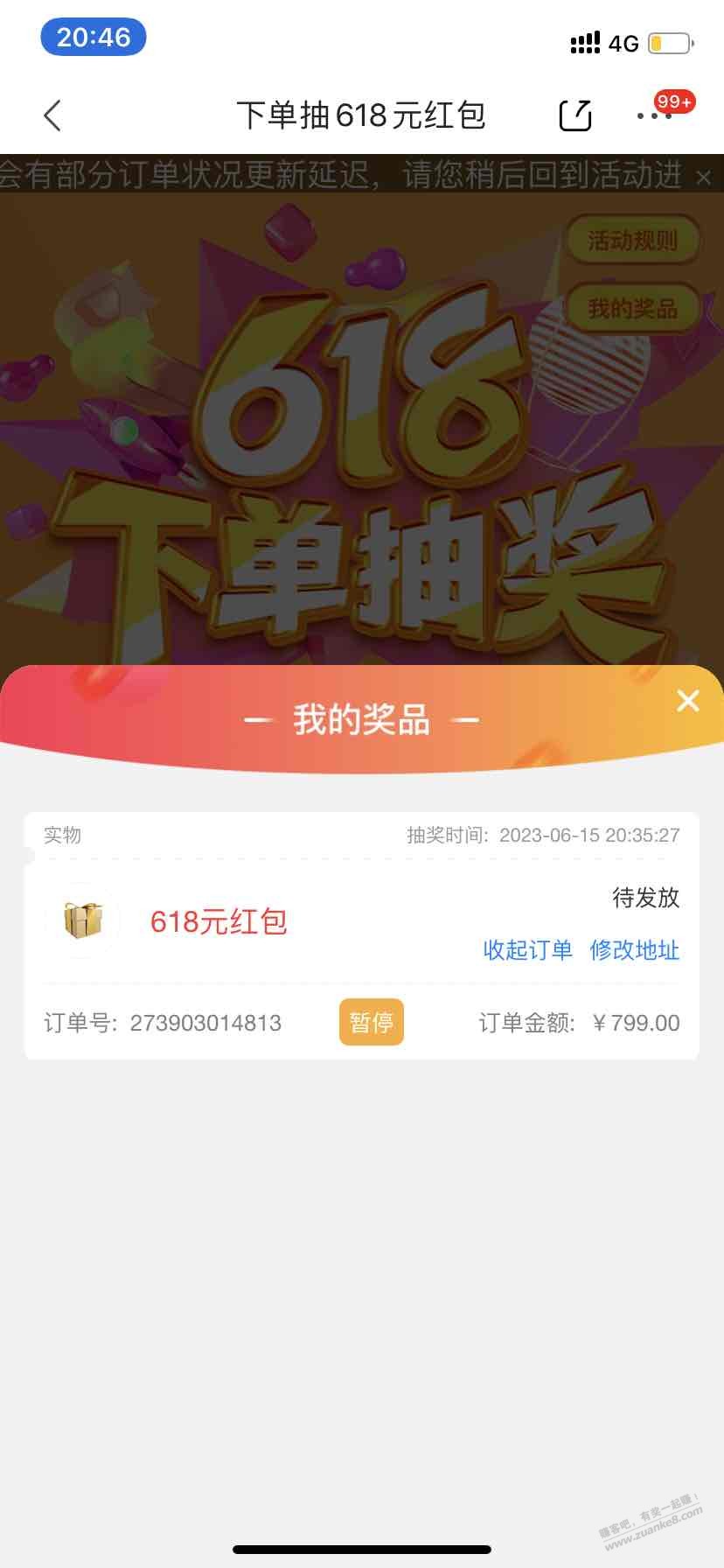The width and height of the screenshot is (724, 1568).
Task: Select the 下单抽618元红包 page title
Action: 362,115
